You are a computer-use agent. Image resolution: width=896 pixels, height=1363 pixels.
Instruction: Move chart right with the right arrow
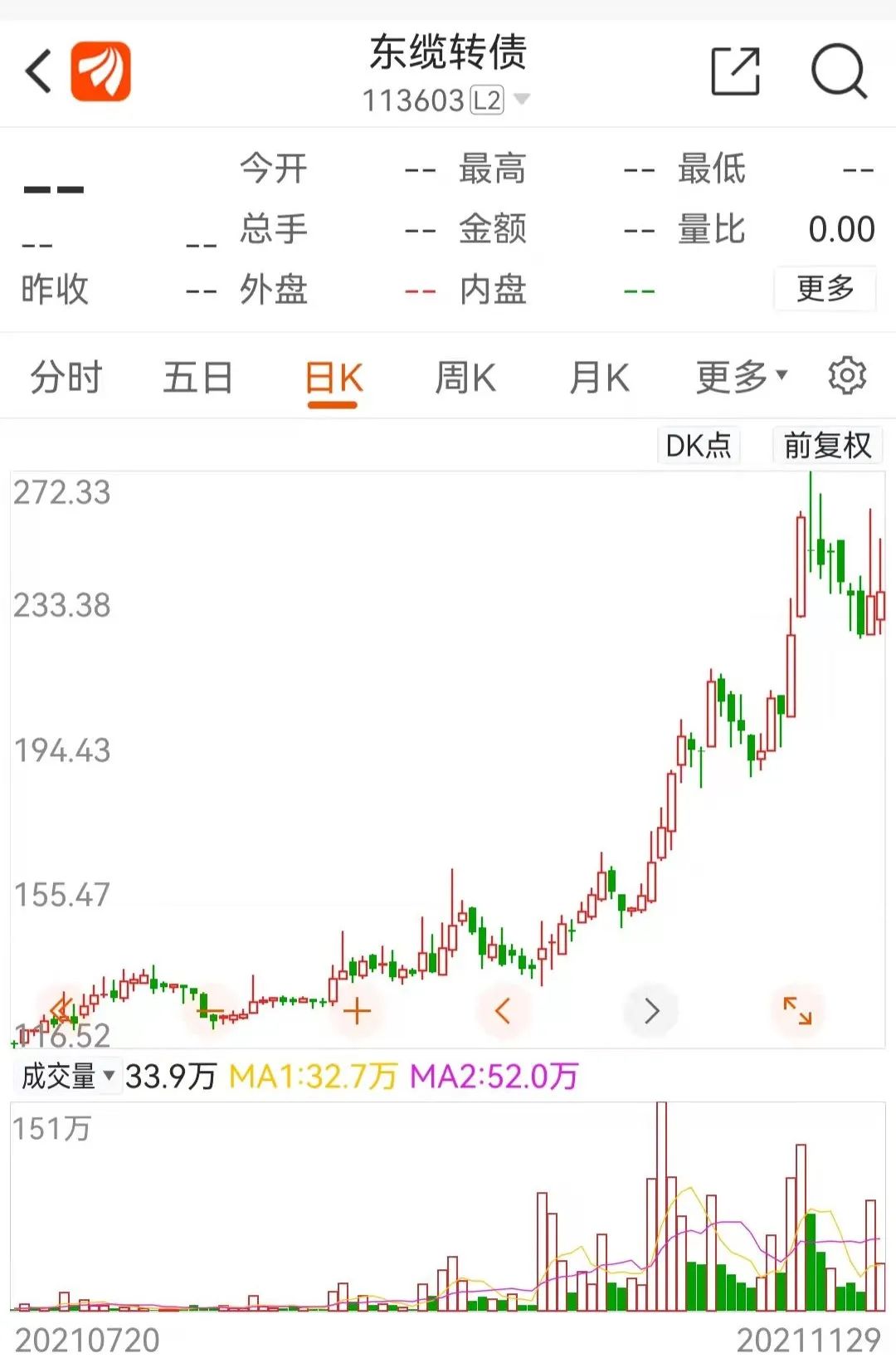pyautogui.click(x=651, y=1011)
